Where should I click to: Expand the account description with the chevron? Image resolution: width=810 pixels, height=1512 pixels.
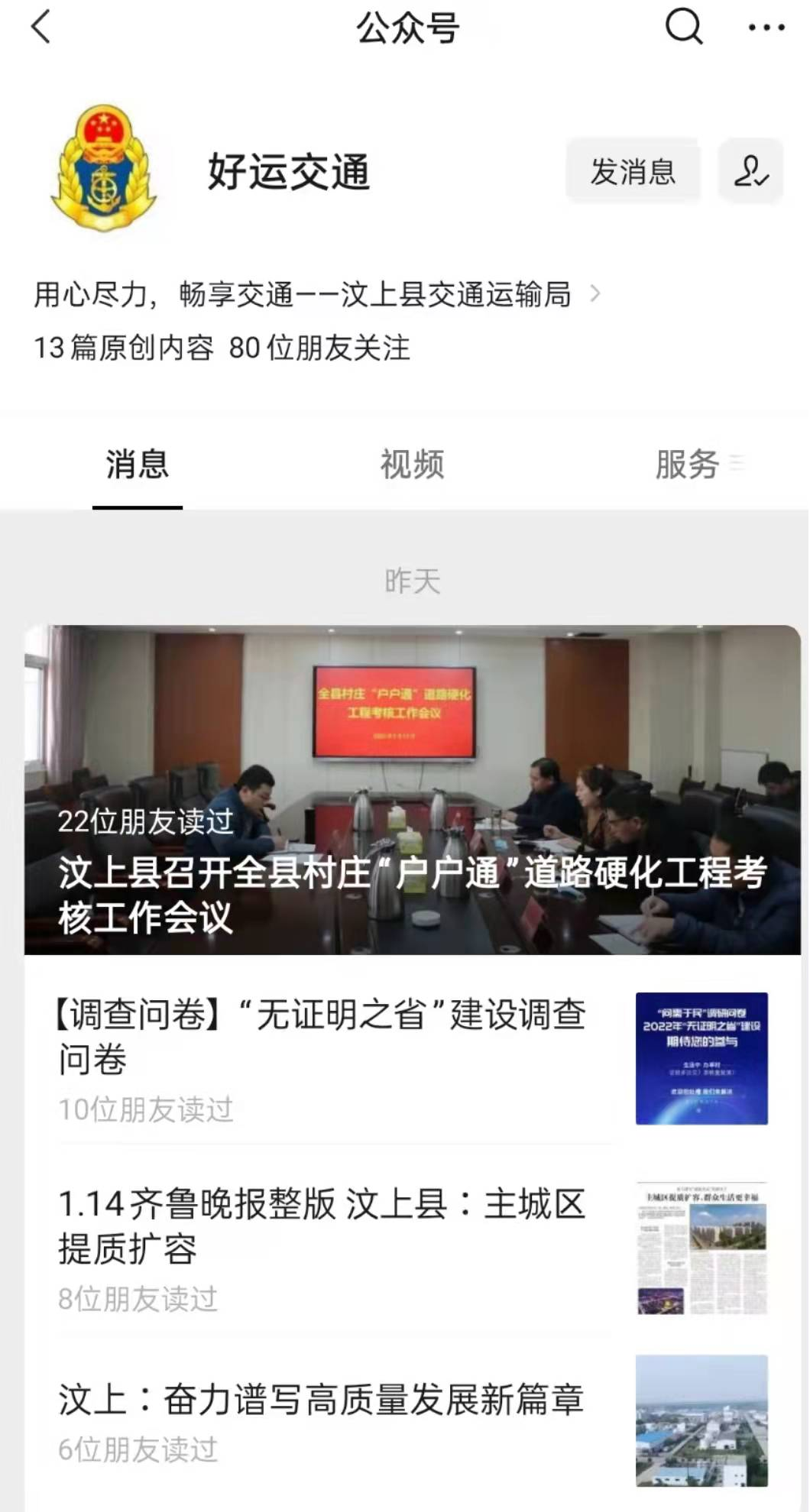(595, 293)
